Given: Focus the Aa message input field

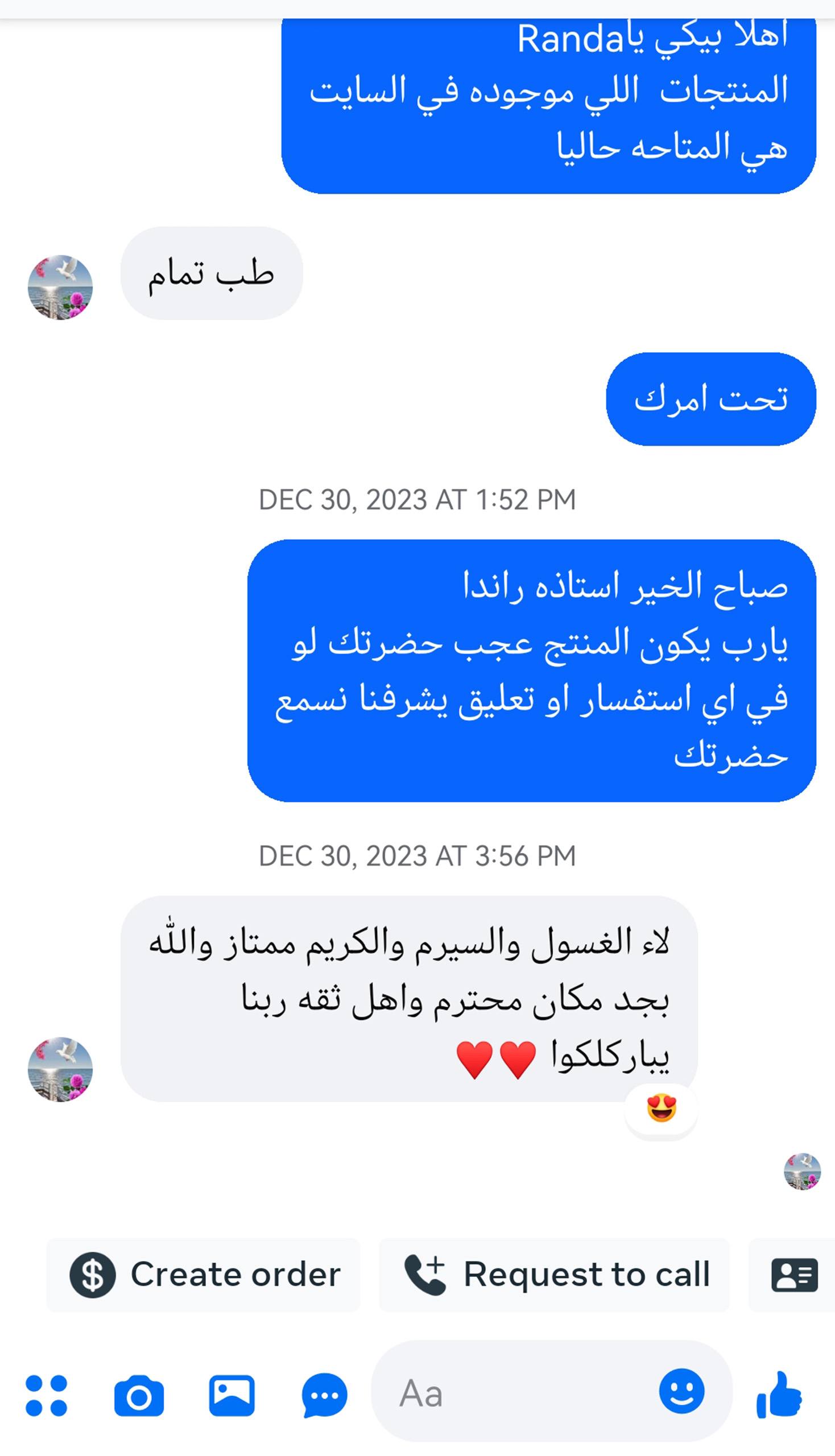Looking at the screenshot, I should click(516, 1393).
